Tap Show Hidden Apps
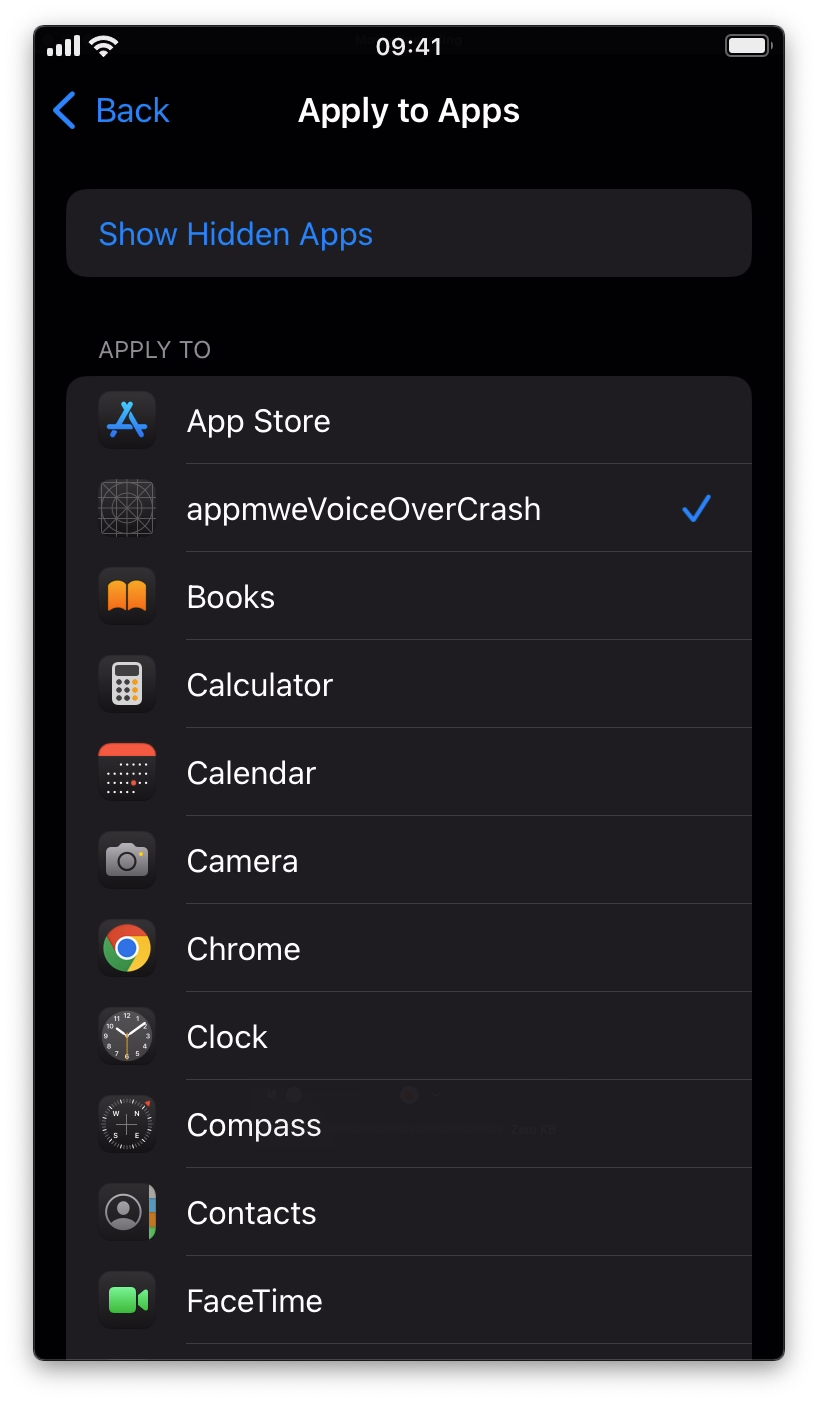This screenshot has width=818, height=1402. click(236, 234)
